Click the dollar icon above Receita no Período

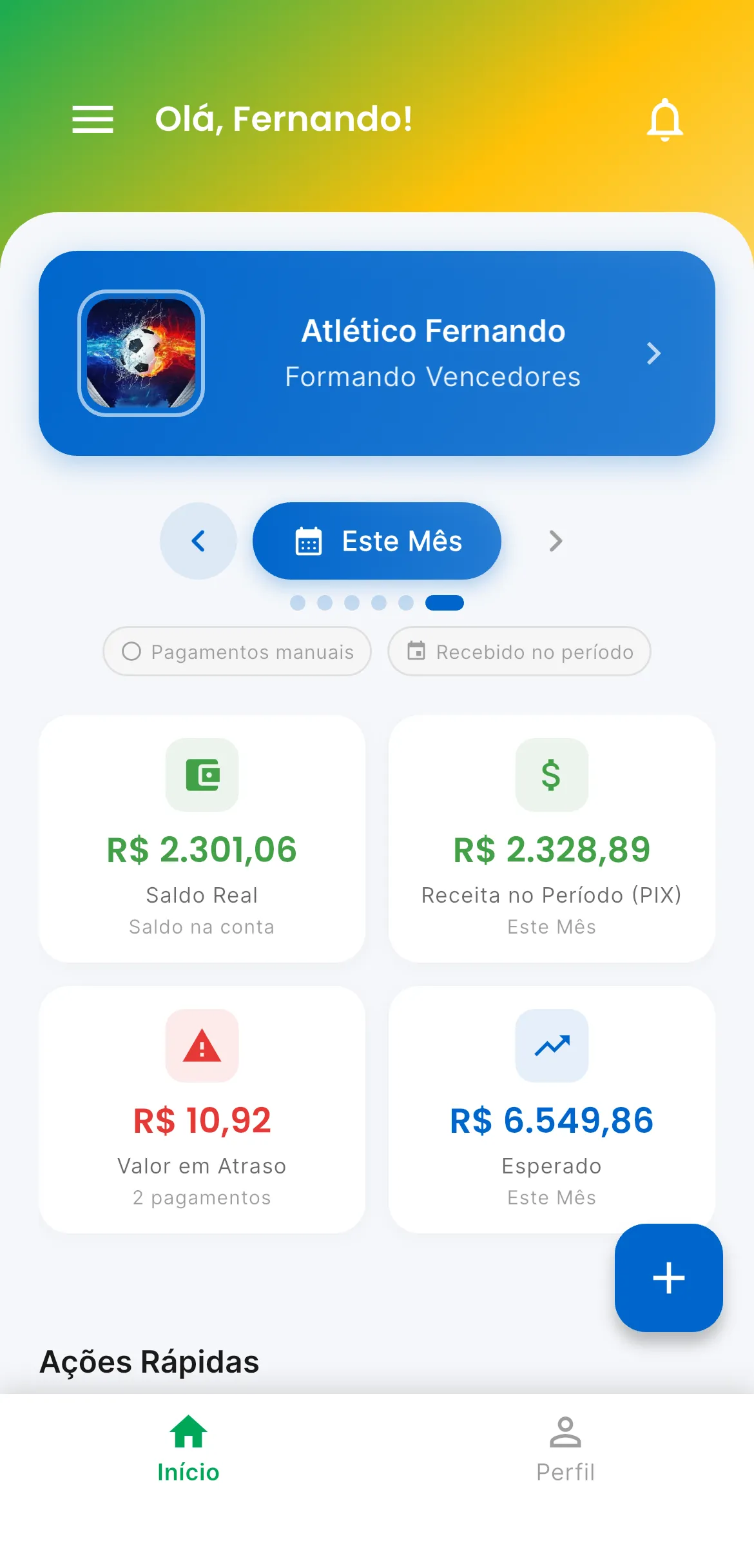(x=552, y=776)
